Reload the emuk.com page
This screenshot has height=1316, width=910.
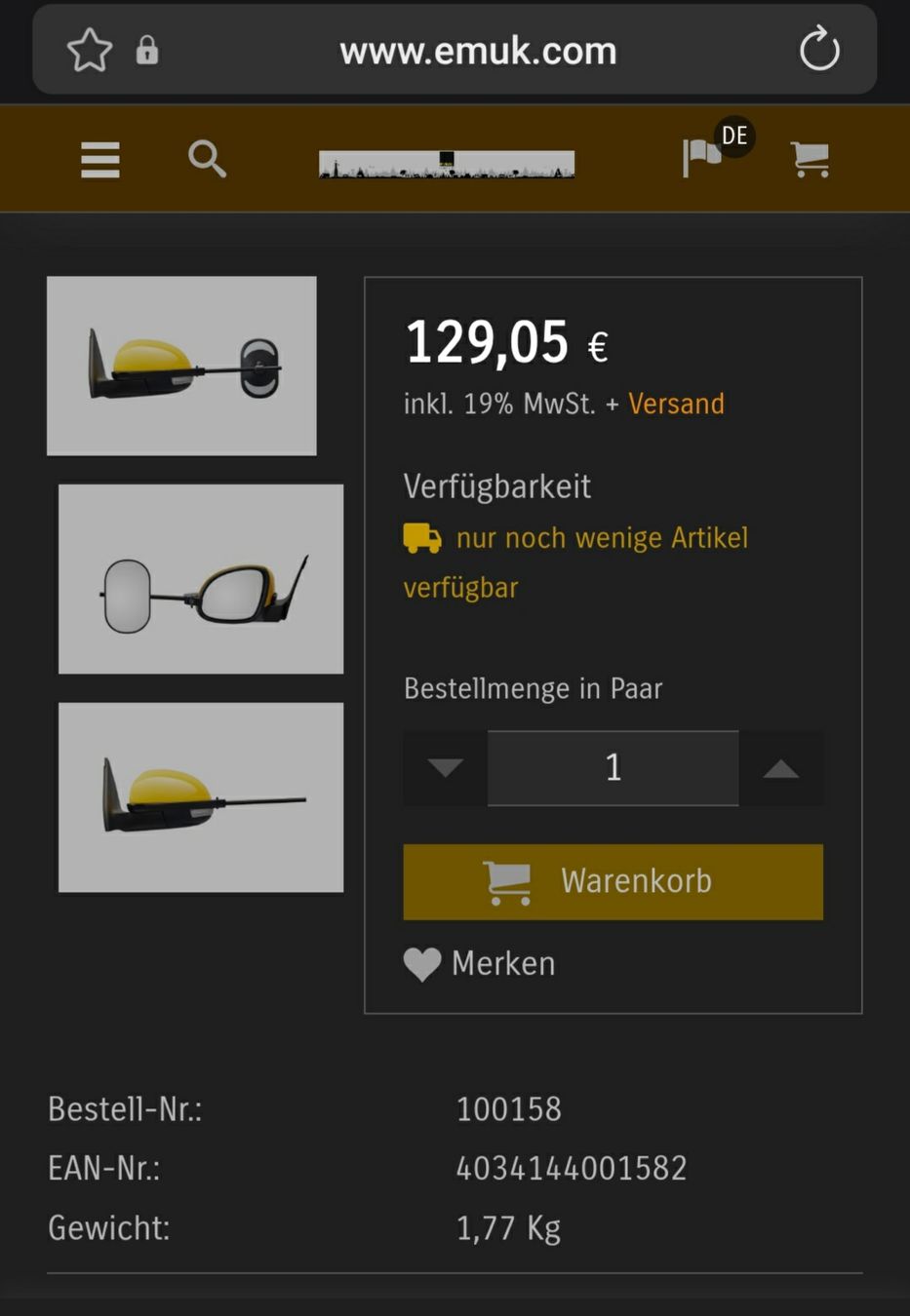(818, 49)
